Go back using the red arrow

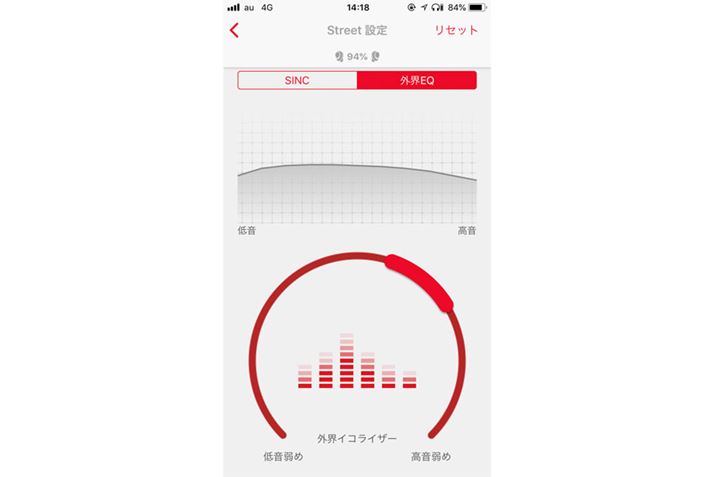tap(235, 30)
